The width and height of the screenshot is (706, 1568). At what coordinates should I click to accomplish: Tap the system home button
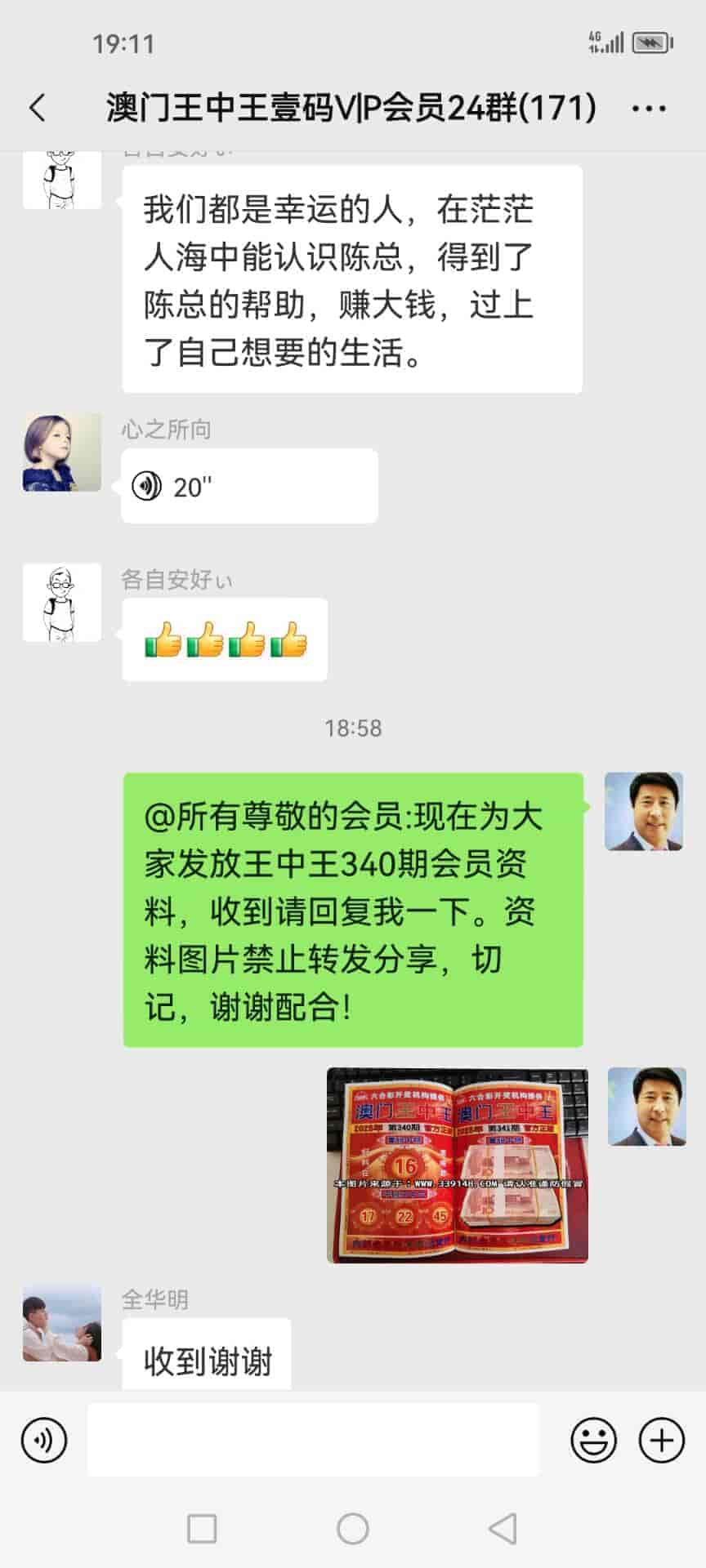coord(353,1528)
